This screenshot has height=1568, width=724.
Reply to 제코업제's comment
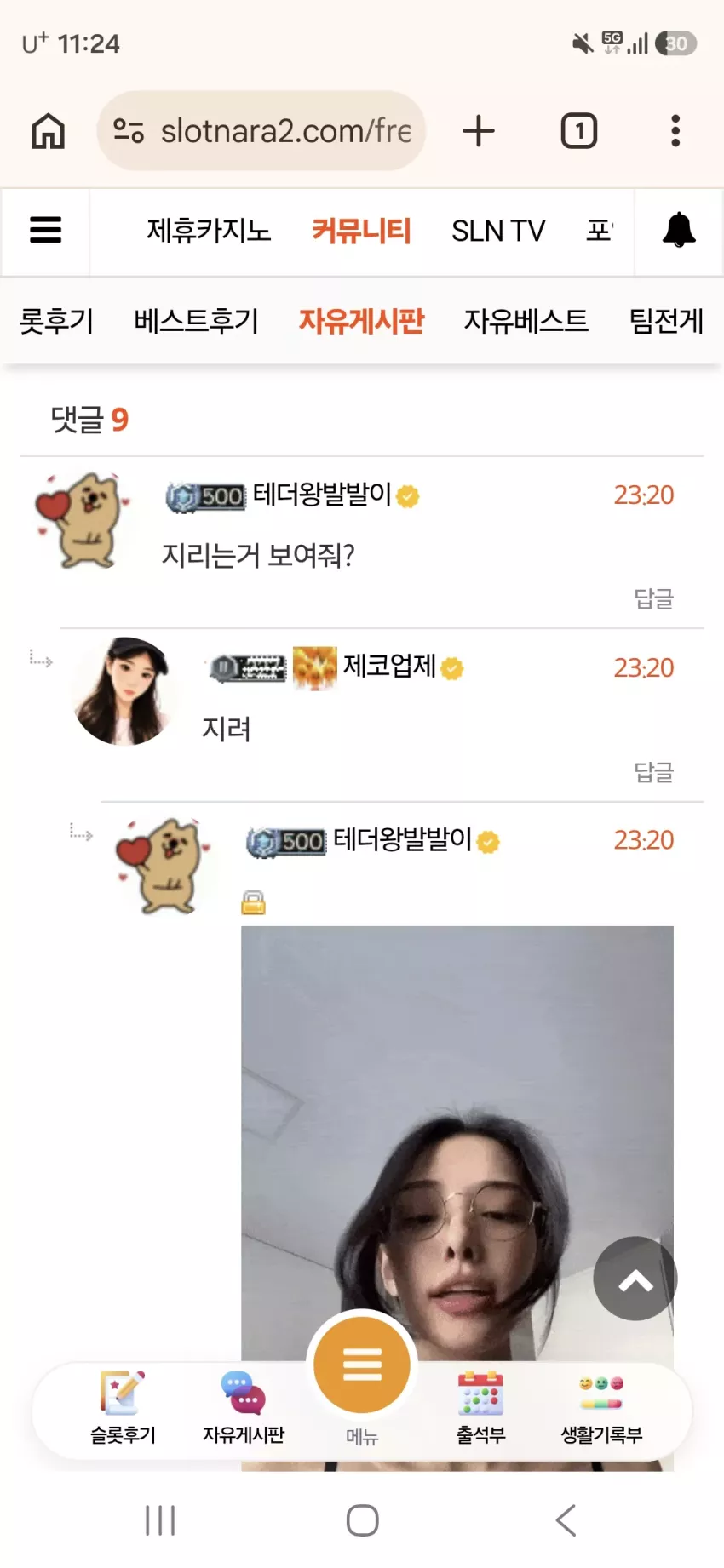[x=654, y=772]
